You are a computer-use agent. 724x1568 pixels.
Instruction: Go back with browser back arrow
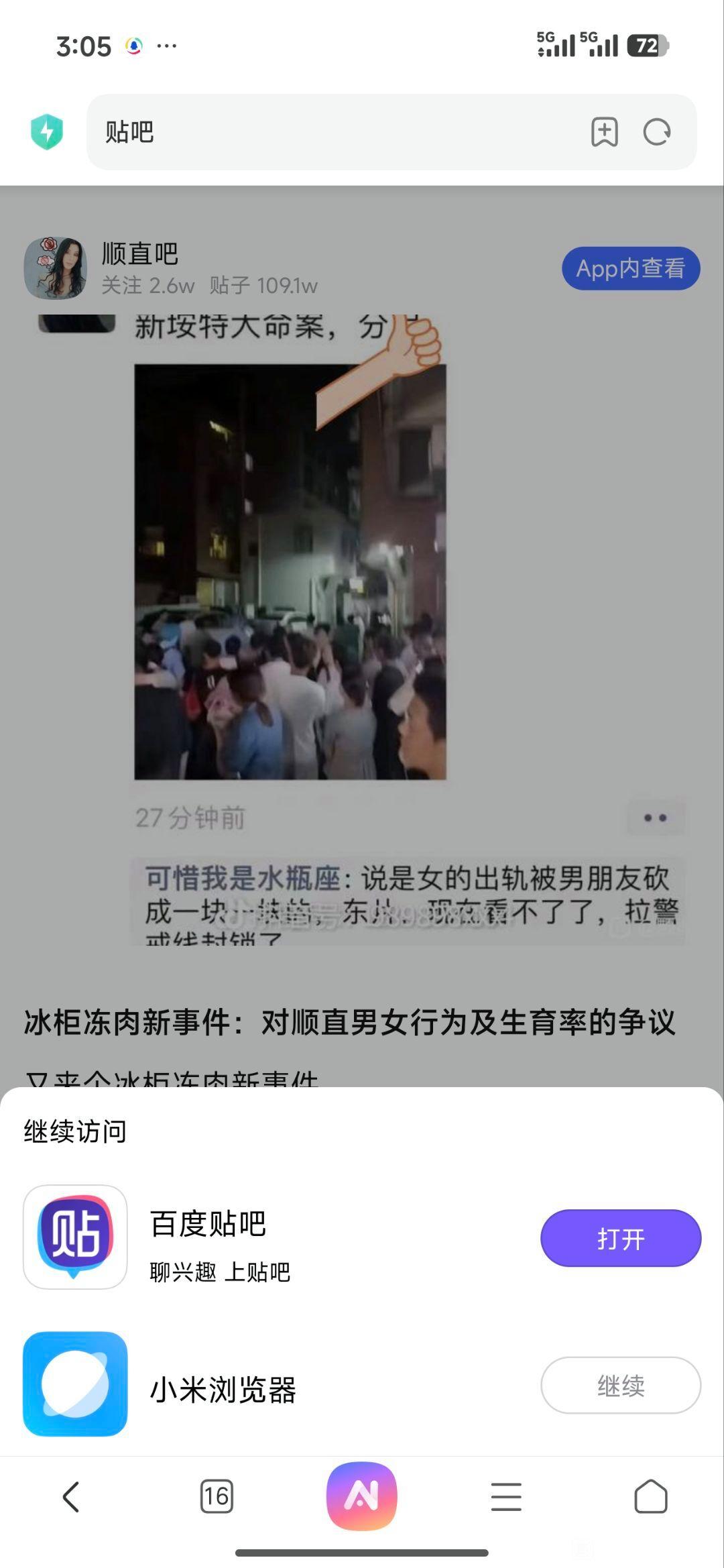pyautogui.click(x=71, y=1496)
